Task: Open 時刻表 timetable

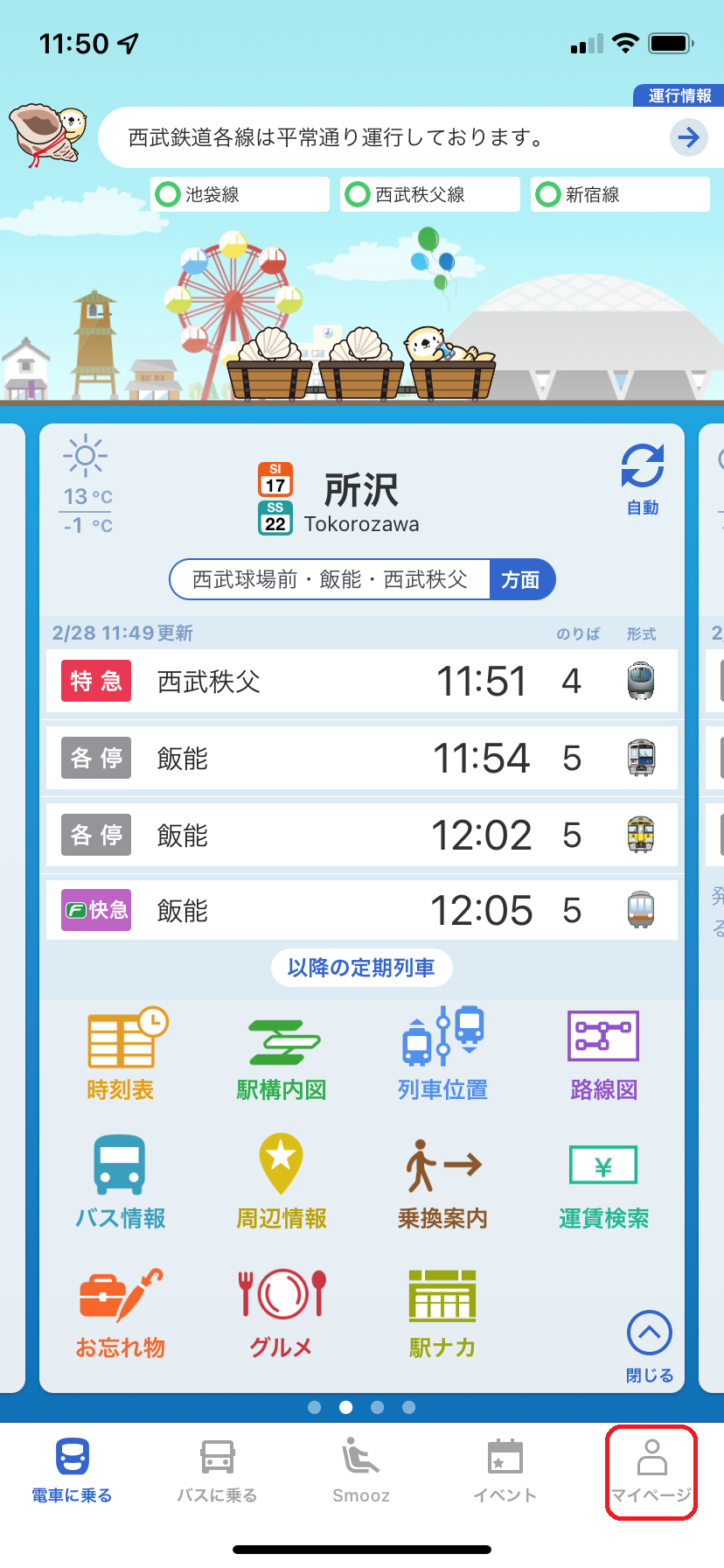Action: [121, 1054]
